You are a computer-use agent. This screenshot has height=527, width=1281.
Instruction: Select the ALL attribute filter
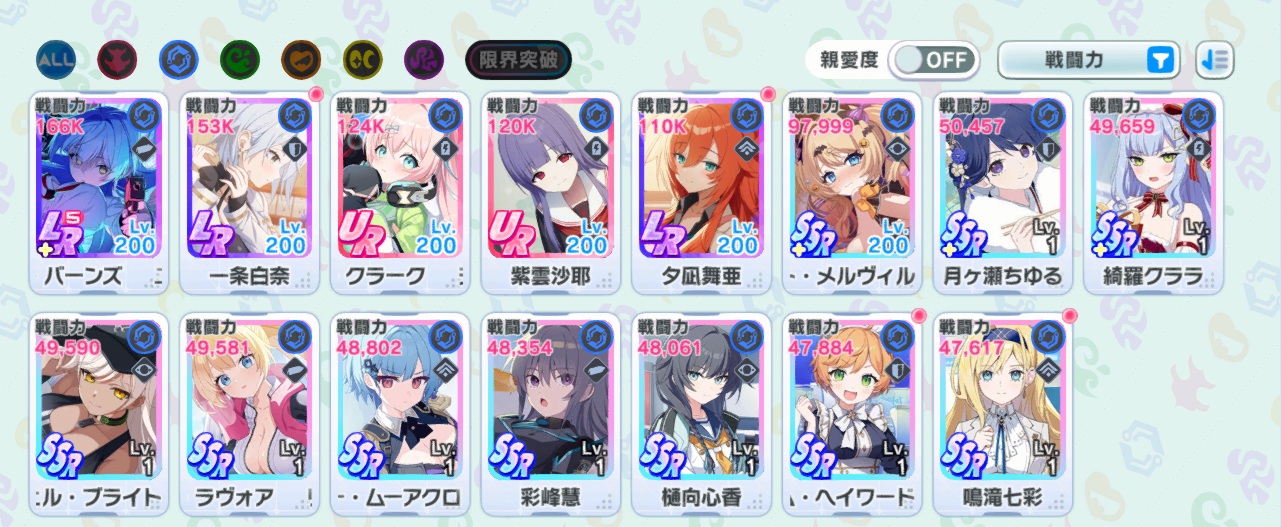point(55,60)
